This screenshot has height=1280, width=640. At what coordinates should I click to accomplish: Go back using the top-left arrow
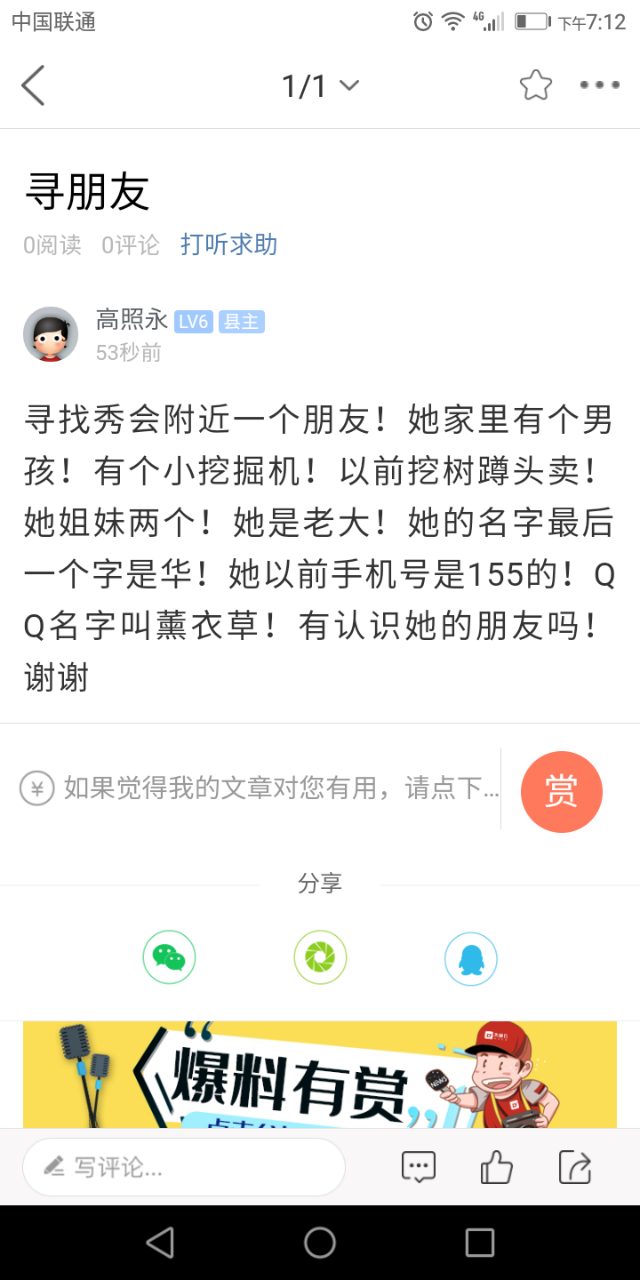point(33,86)
